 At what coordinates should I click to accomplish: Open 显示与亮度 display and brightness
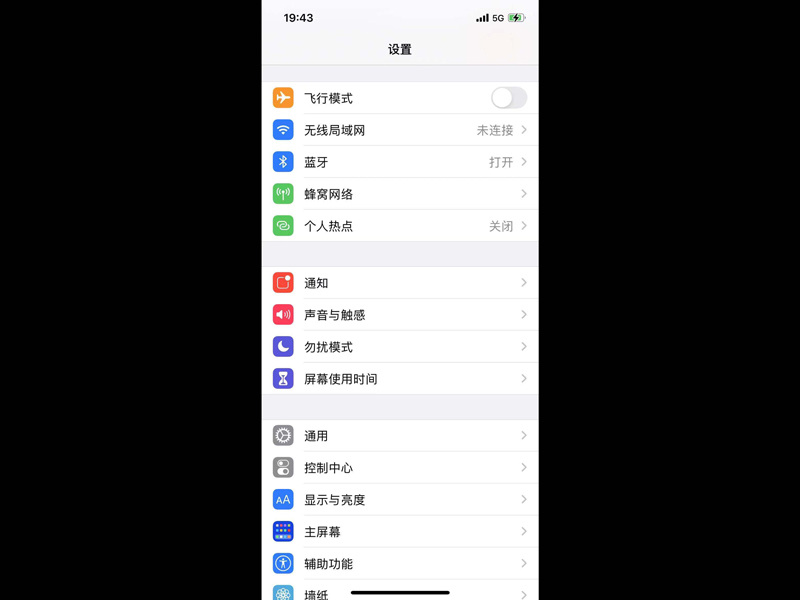point(400,500)
